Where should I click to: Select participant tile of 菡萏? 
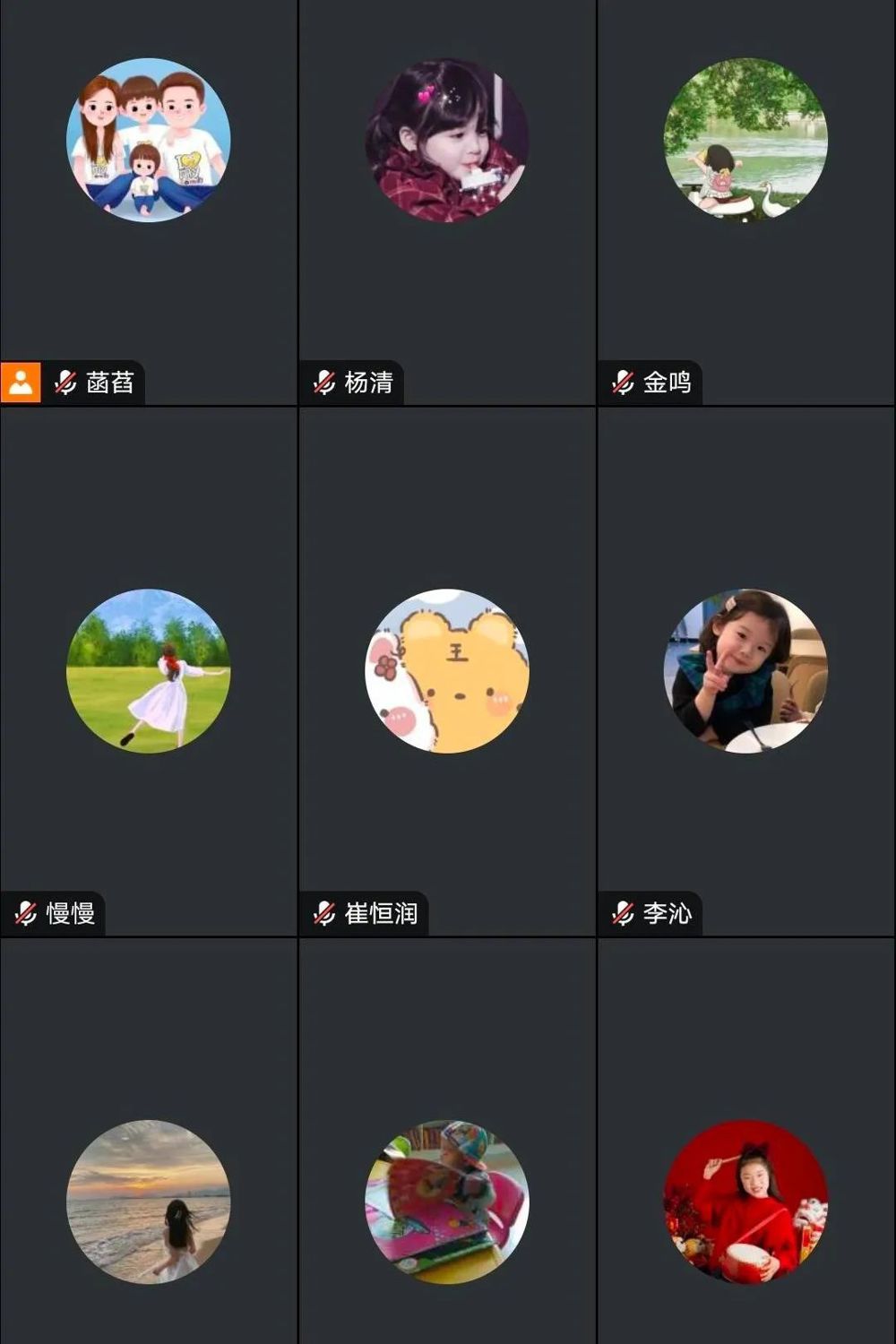click(148, 202)
